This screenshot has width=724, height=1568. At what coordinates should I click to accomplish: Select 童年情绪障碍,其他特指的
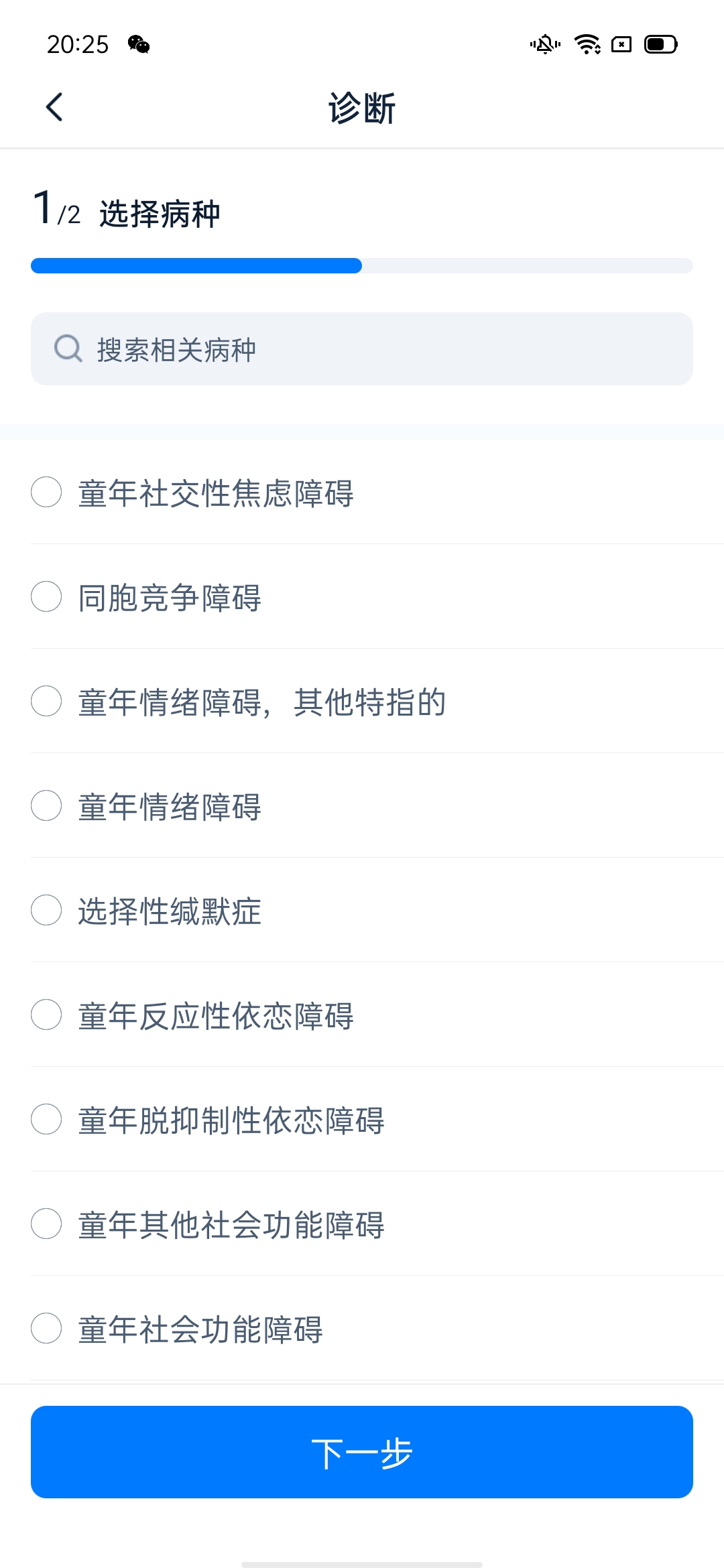(x=362, y=702)
